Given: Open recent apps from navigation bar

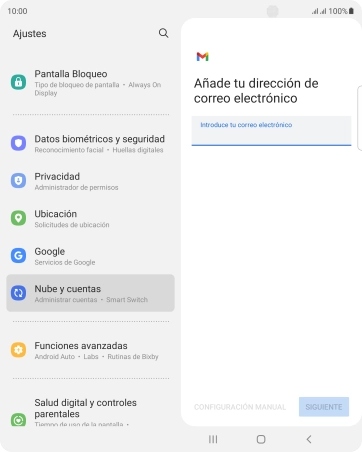Looking at the screenshot, I should [x=213, y=439].
